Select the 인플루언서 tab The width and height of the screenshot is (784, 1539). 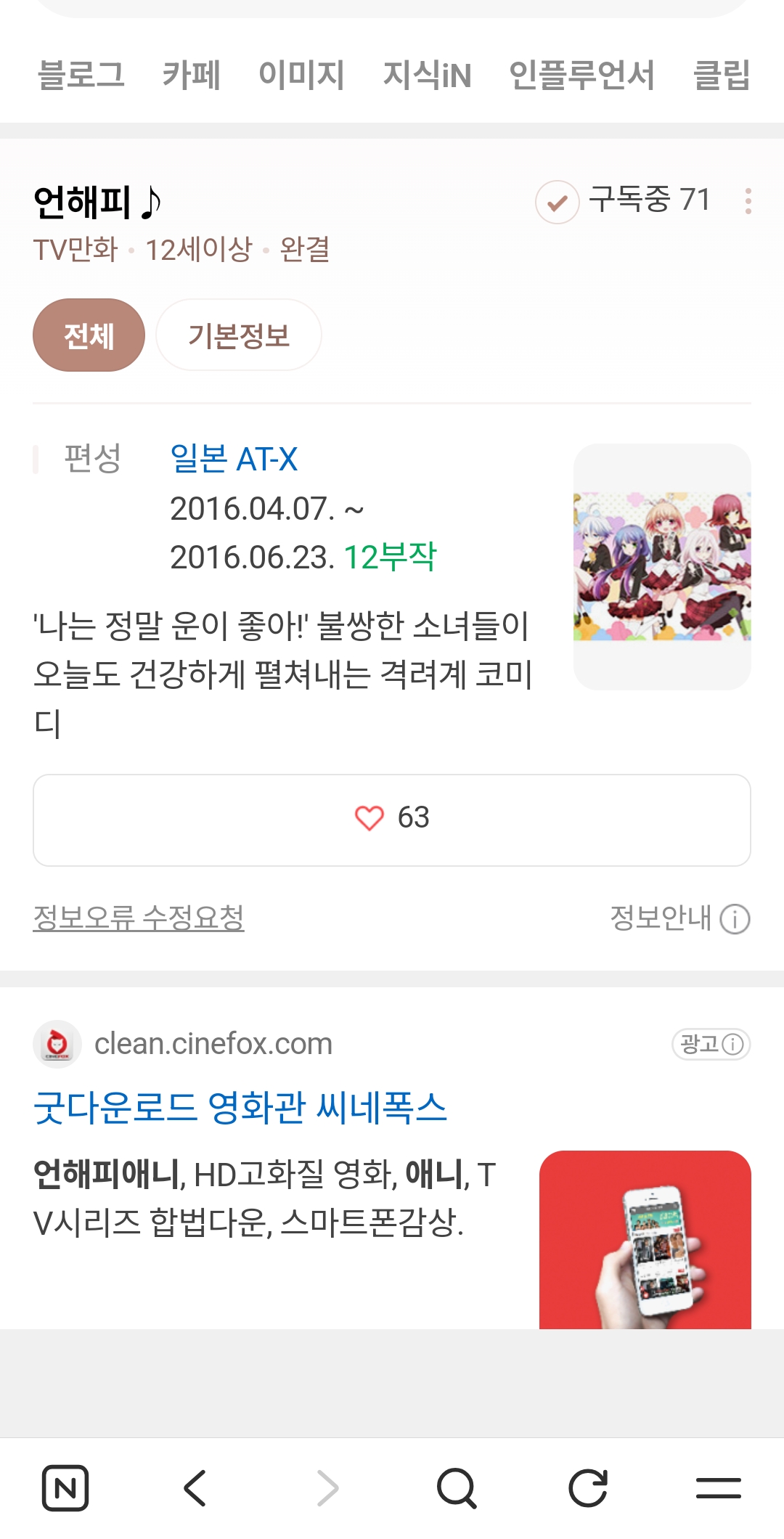(x=581, y=75)
